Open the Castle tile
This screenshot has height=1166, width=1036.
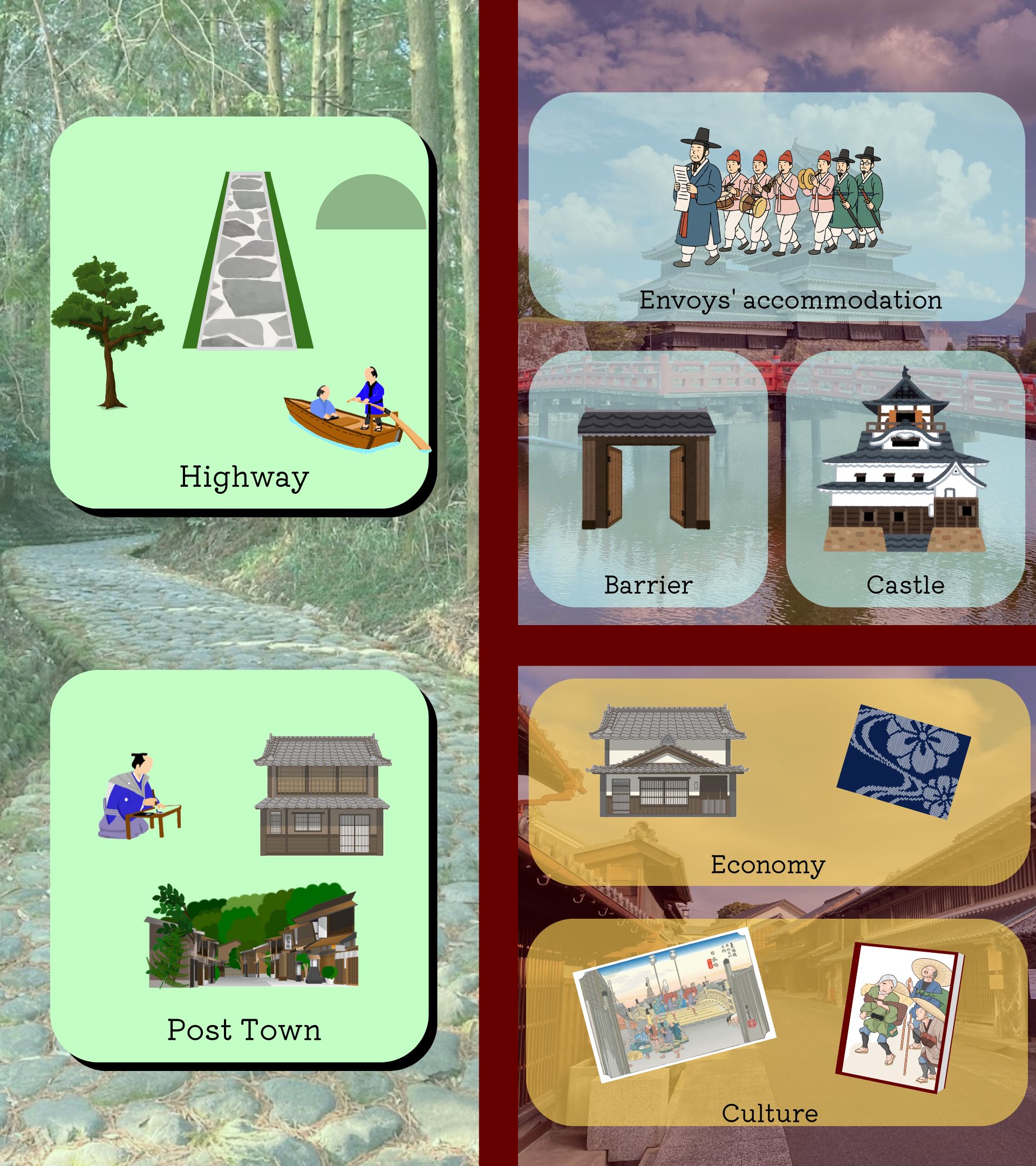905,479
